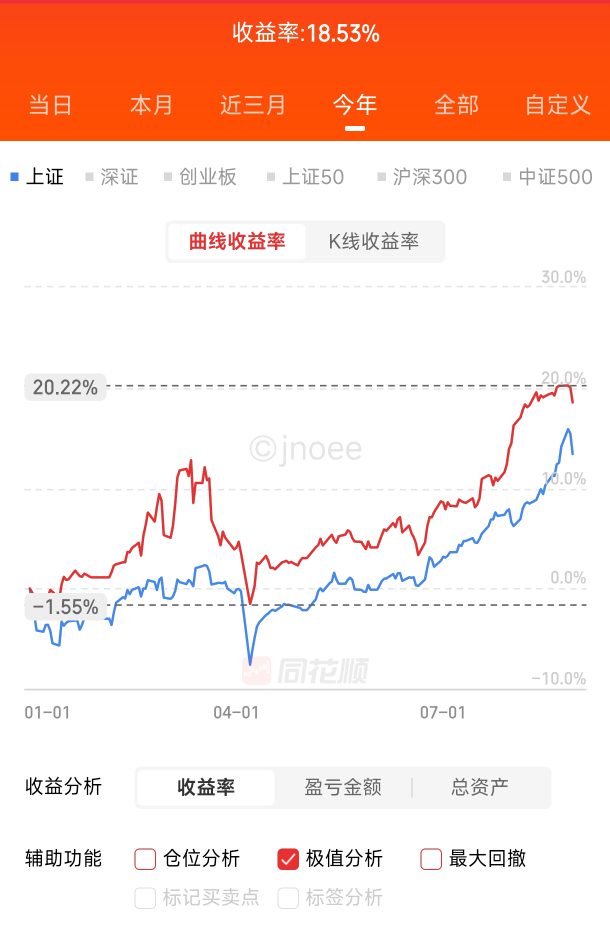The width and height of the screenshot is (610, 927).
Task: Switch to K线收益率 chart view
Action: pyautogui.click(x=373, y=242)
